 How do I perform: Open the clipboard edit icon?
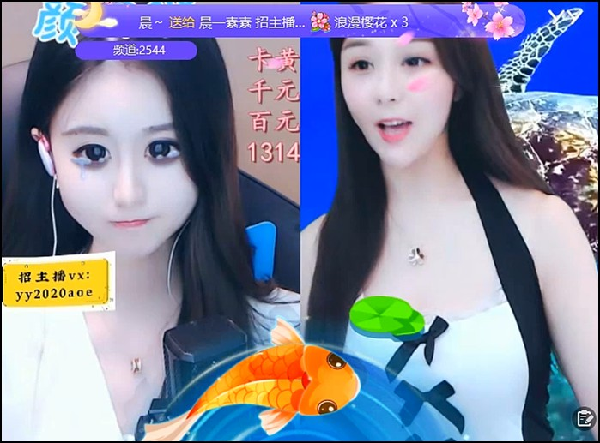[x=584, y=418]
